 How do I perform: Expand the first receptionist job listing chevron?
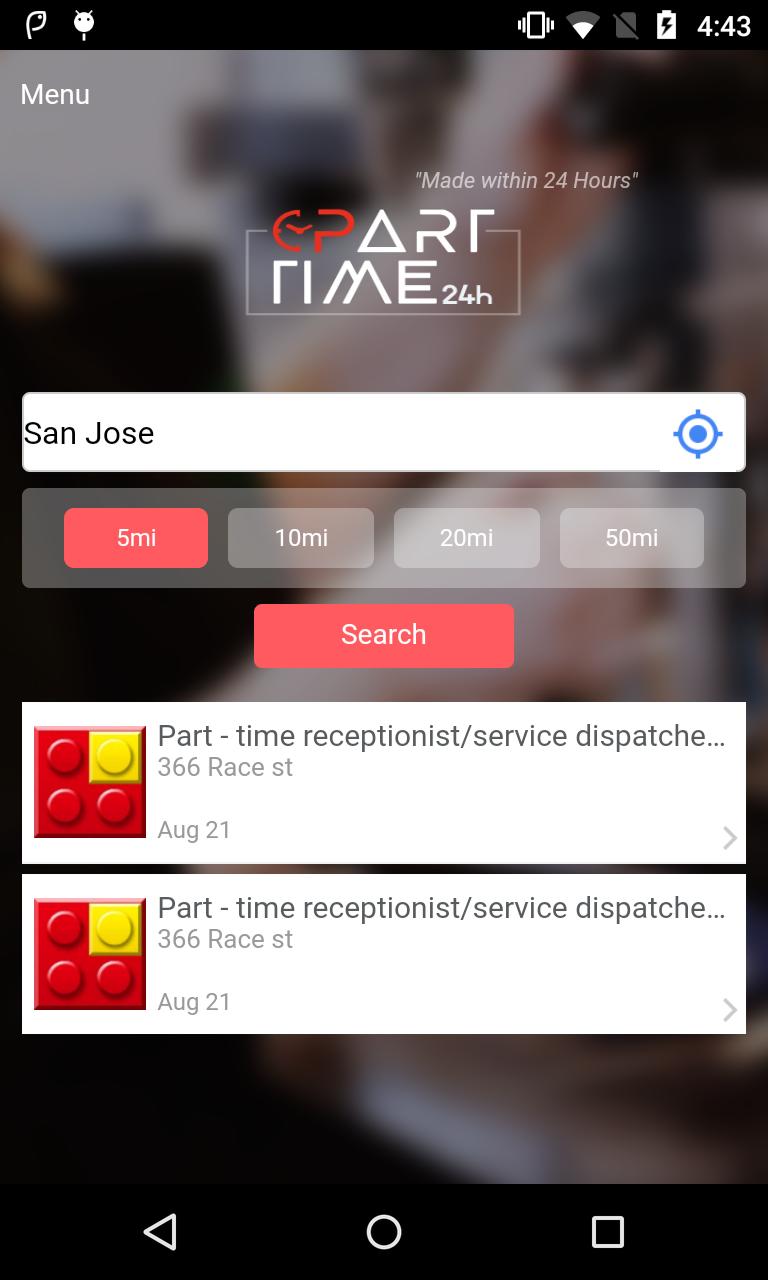[x=729, y=837]
